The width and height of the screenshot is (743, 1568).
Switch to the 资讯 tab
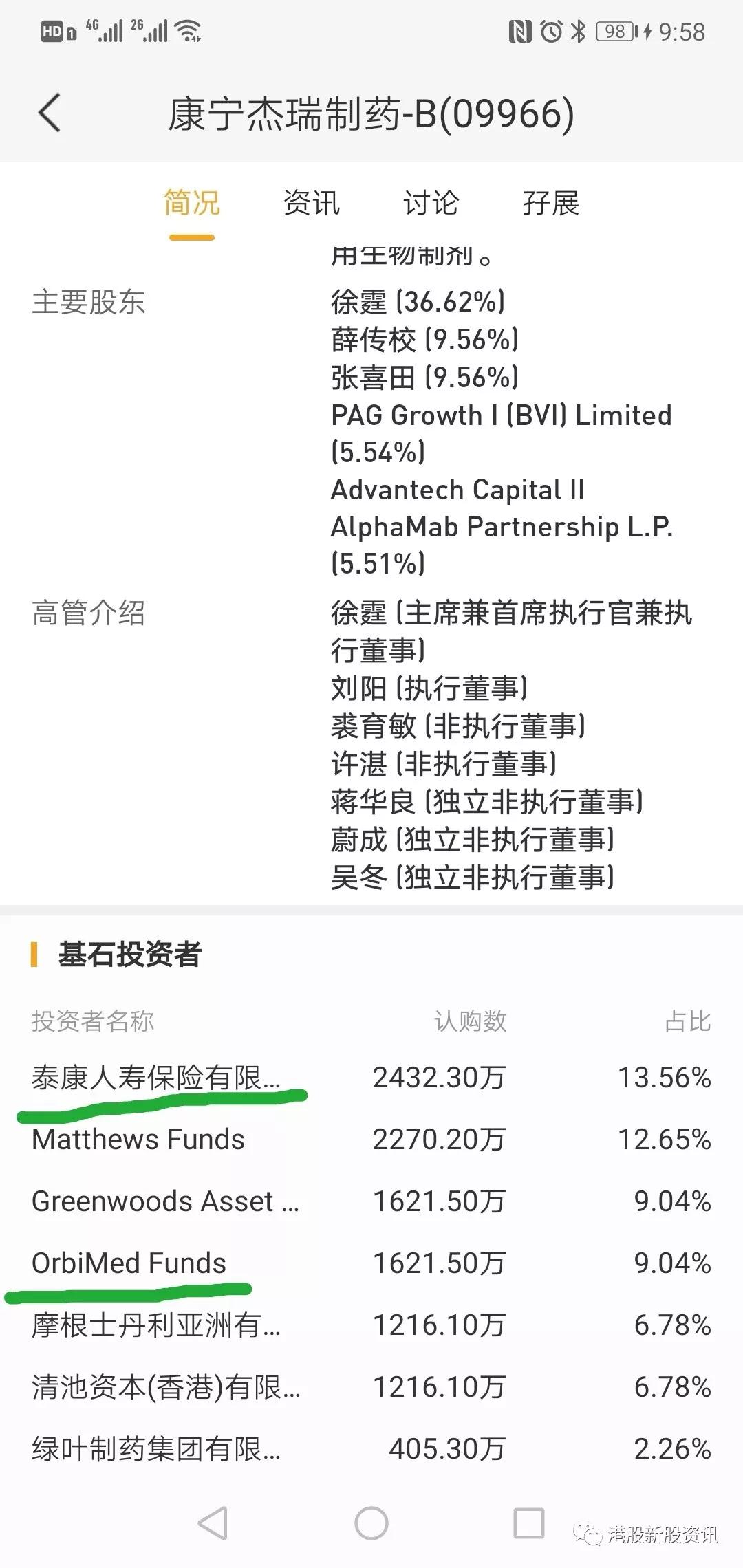[312, 203]
